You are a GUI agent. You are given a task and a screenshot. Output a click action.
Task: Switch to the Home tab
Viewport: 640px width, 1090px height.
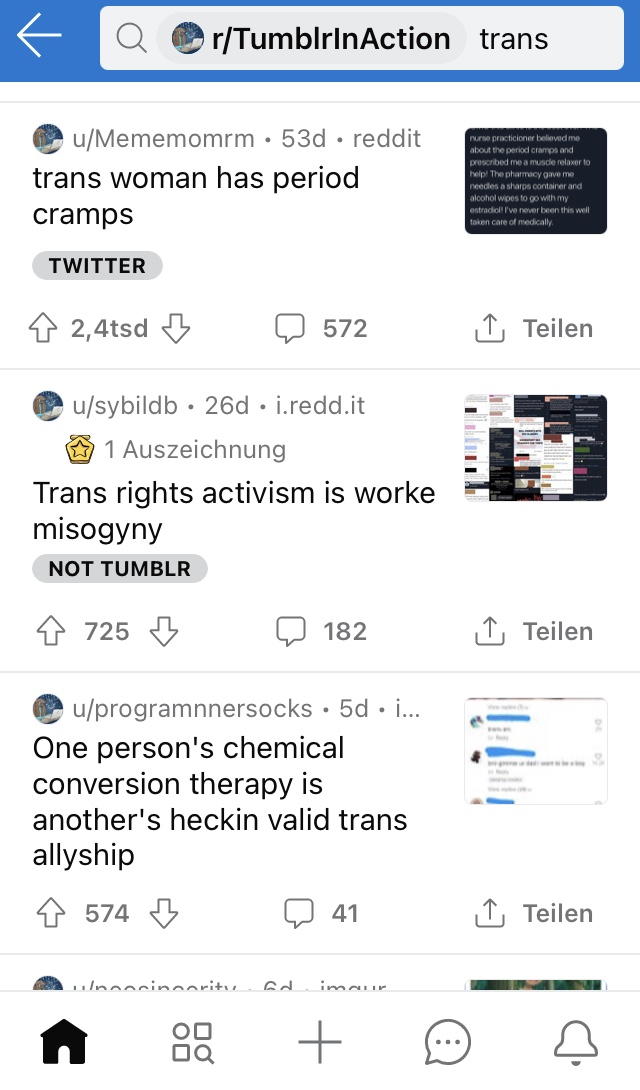pyautogui.click(x=64, y=1042)
